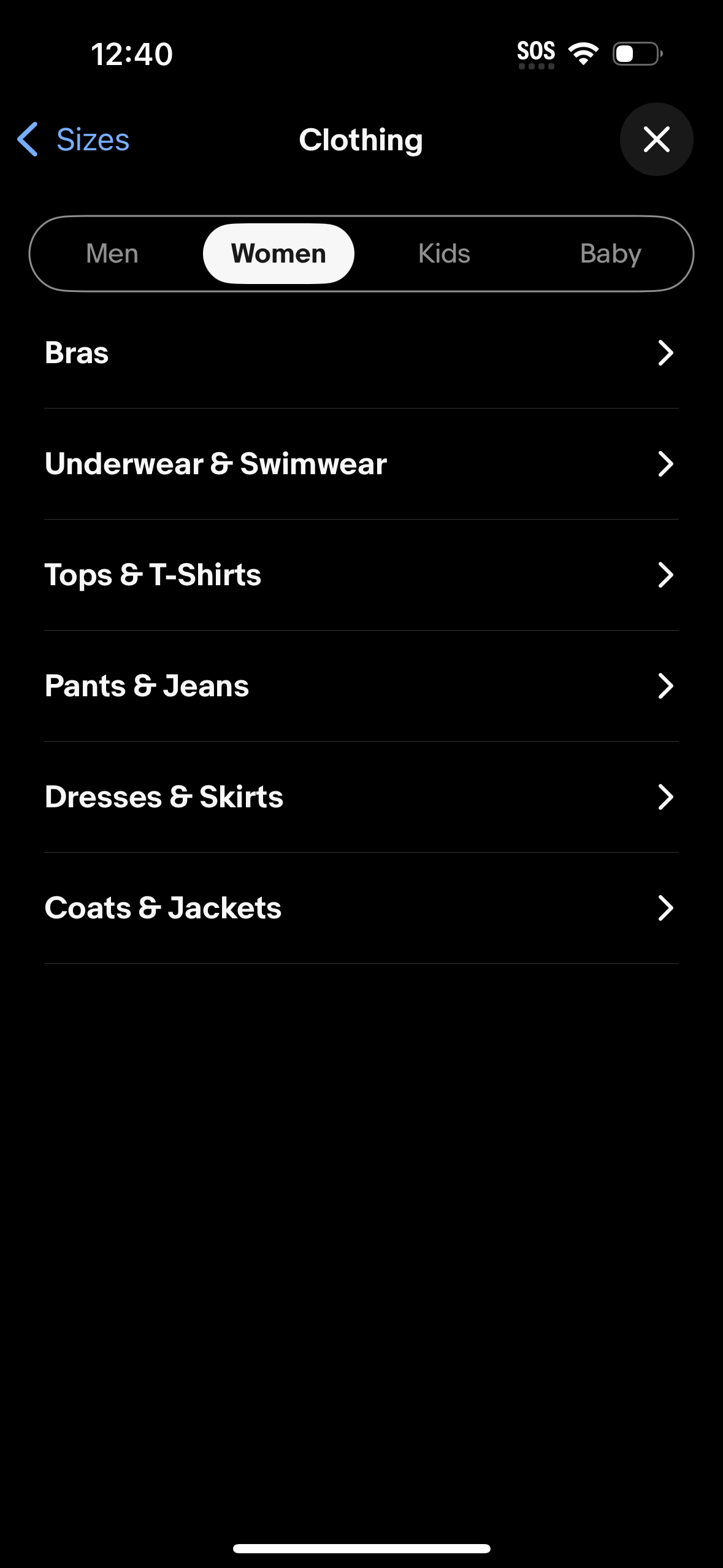This screenshot has width=723, height=1568.
Task: Expand Bras with its chevron arrow
Action: pos(667,353)
